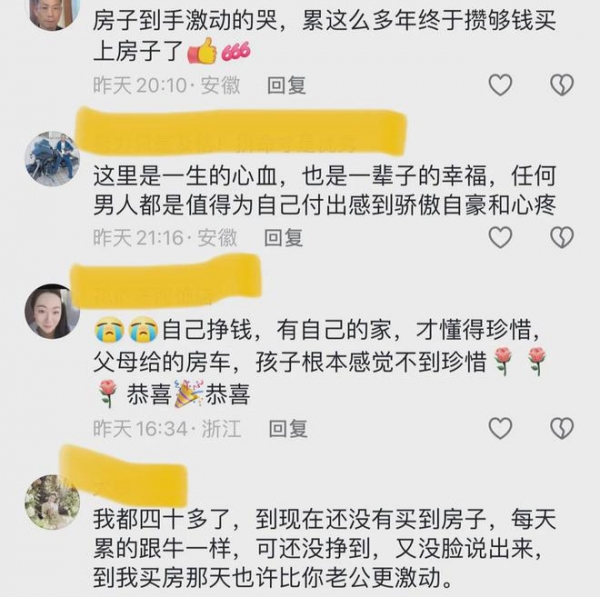
Task: Dislike the comment about 一生的心血
Action: (562, 237)
